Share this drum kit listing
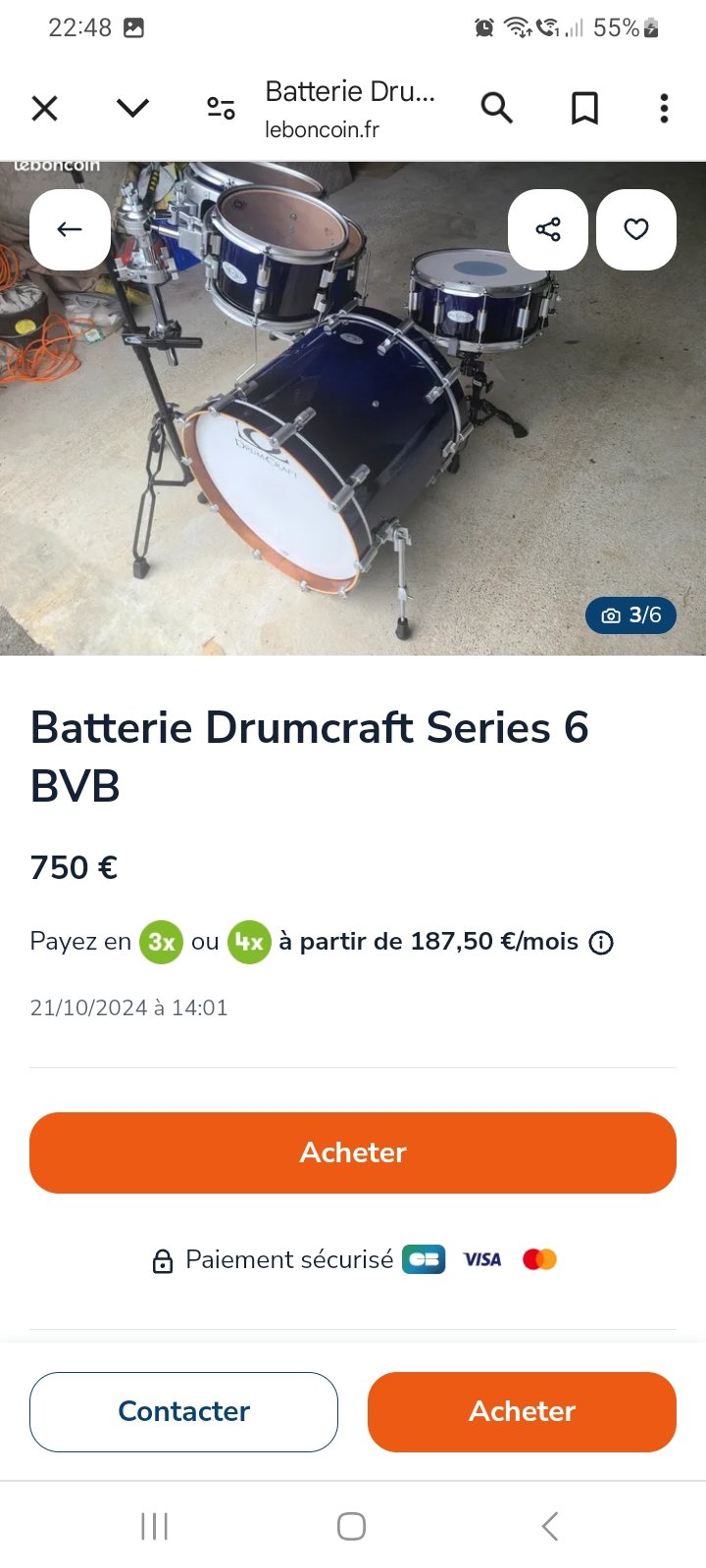This screenshot has height=1568, width=706. point(548,229)
